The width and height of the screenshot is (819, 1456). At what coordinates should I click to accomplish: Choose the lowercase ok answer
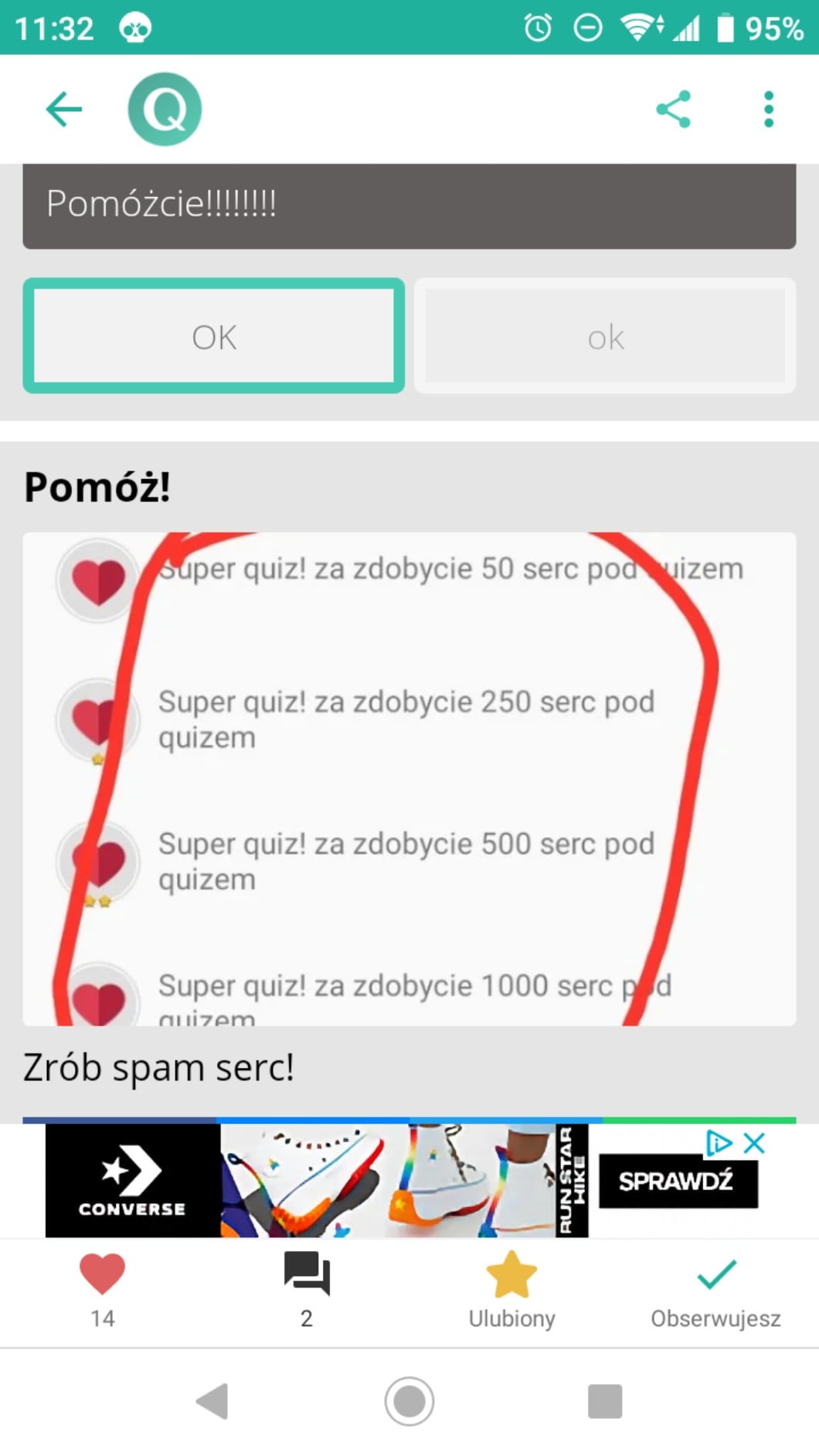605,336
